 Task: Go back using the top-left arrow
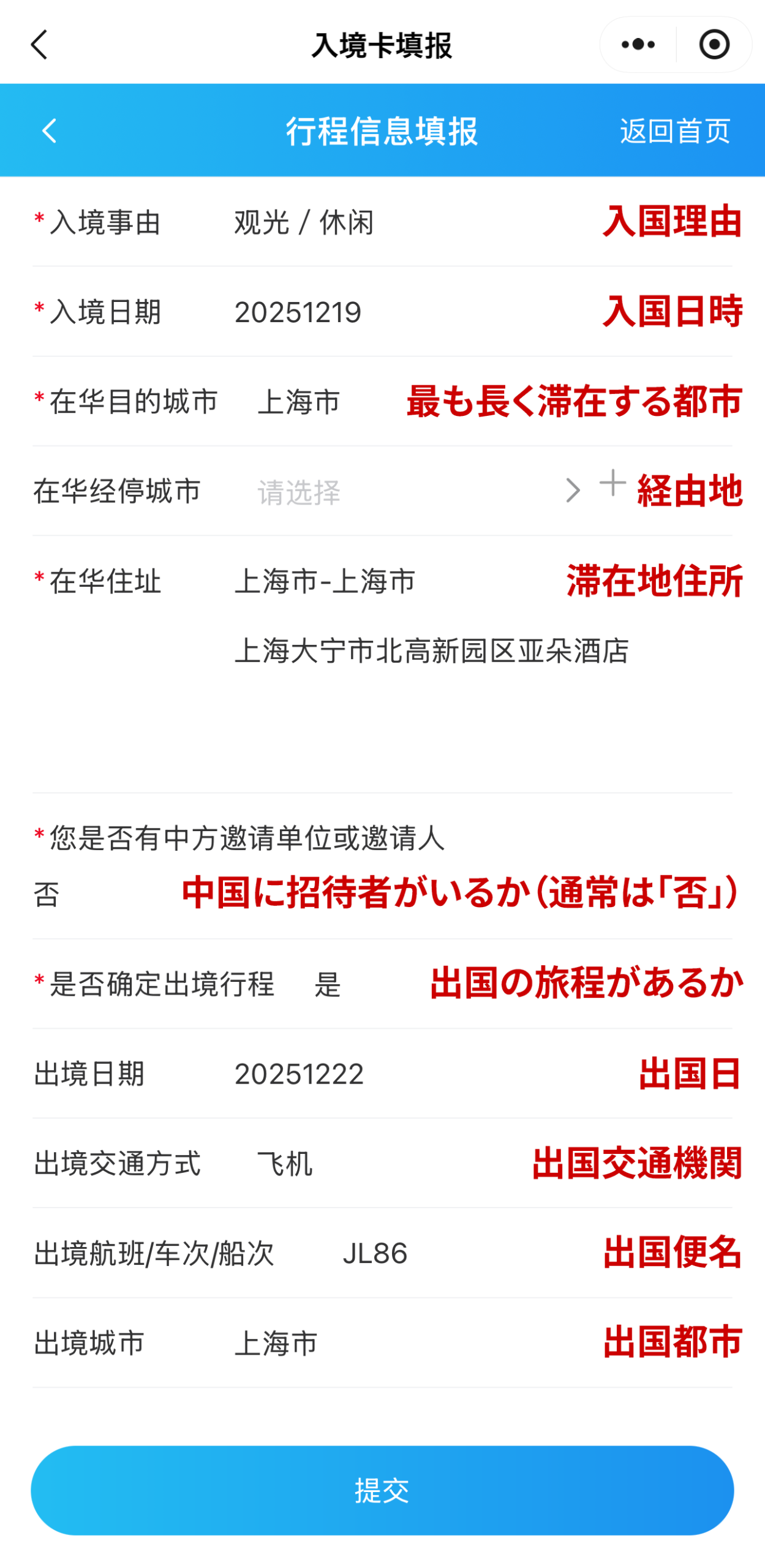pyautogui.click(x=39, y=45)
